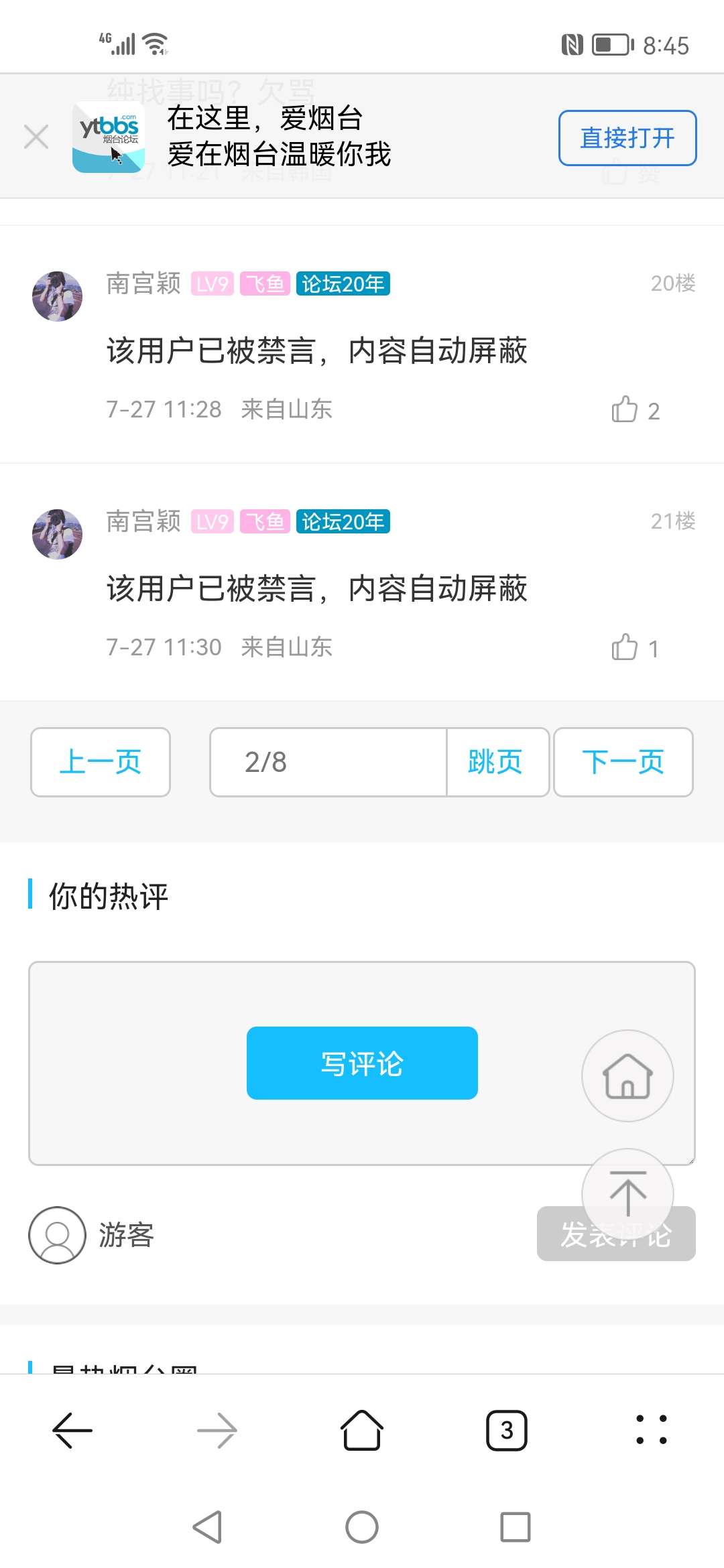Dismiss the ytbbs app banner

pyautogui.click(x=36, y=137)
